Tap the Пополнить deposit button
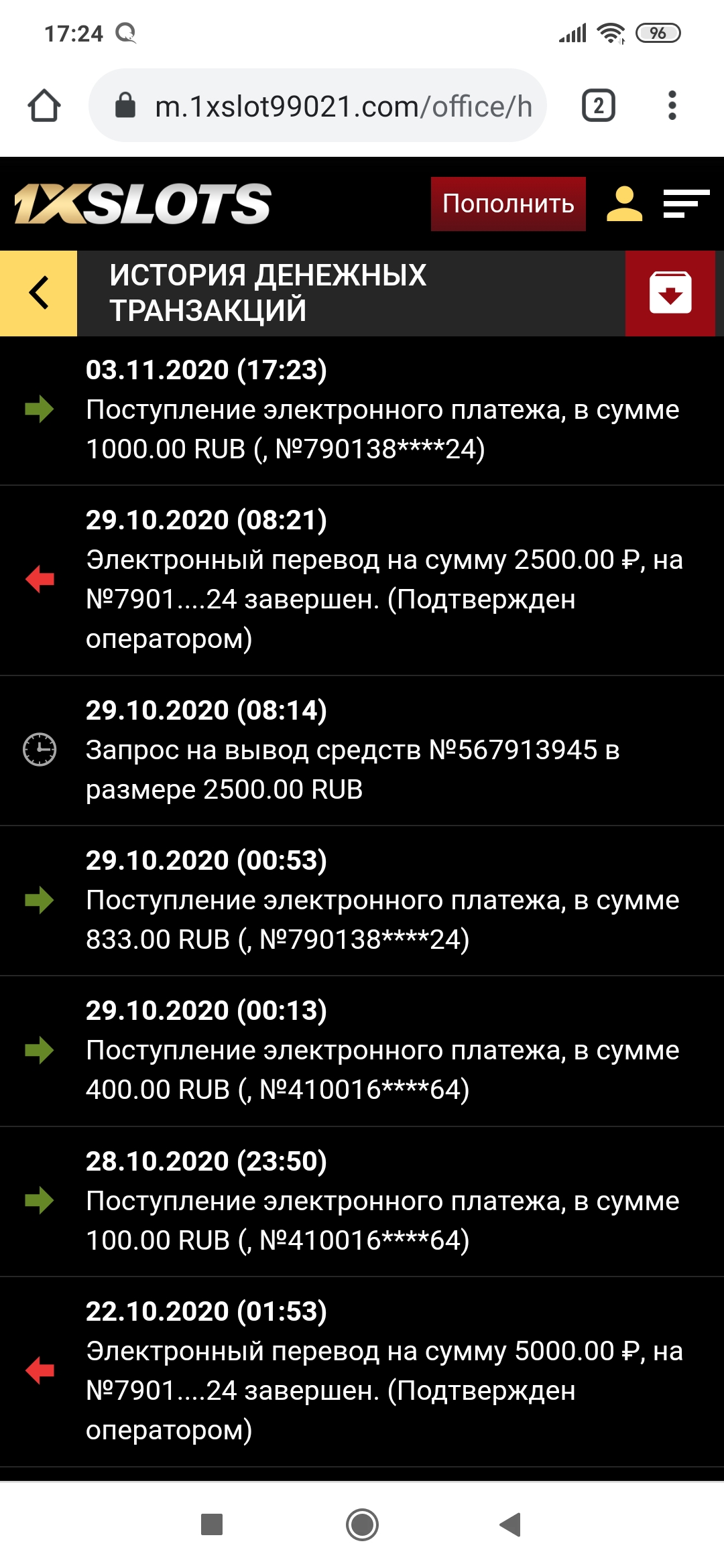This screenshot has width=724, height=1568. [508, 204]
